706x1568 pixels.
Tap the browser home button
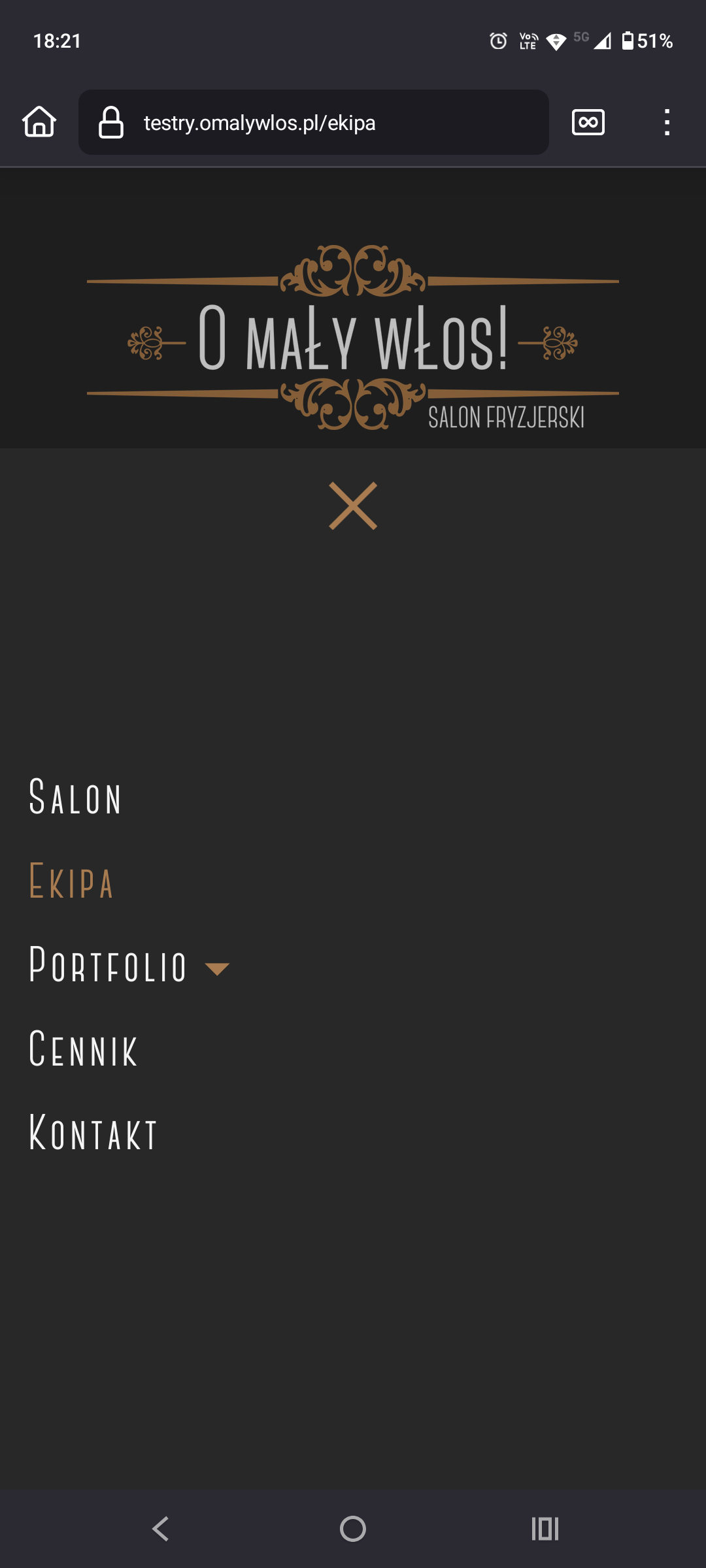(x=39, y=122)
